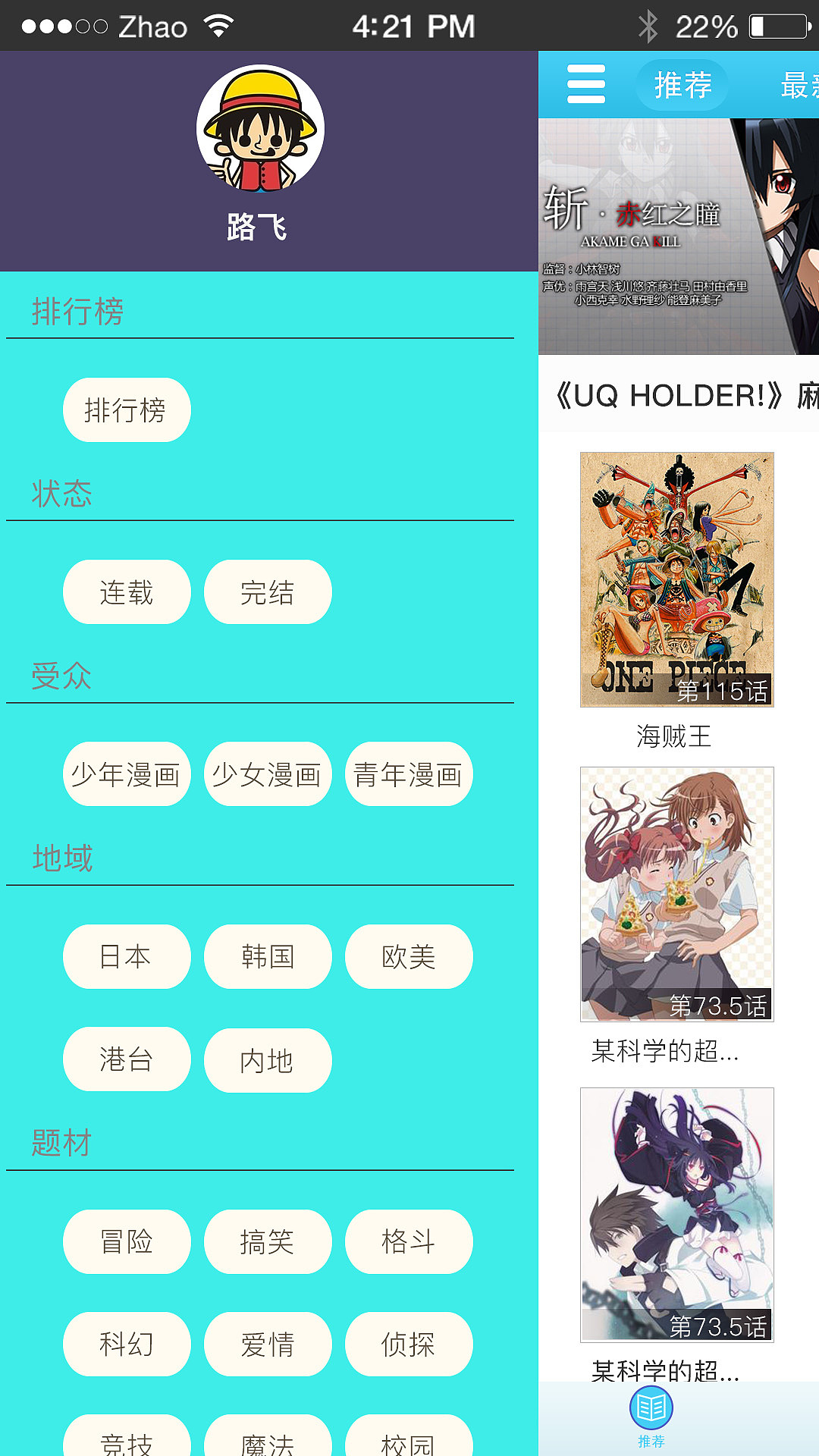Viewport: 819px width, 1456px height.
Task: Expand the 状态 filter section
Action: [61, 494]
